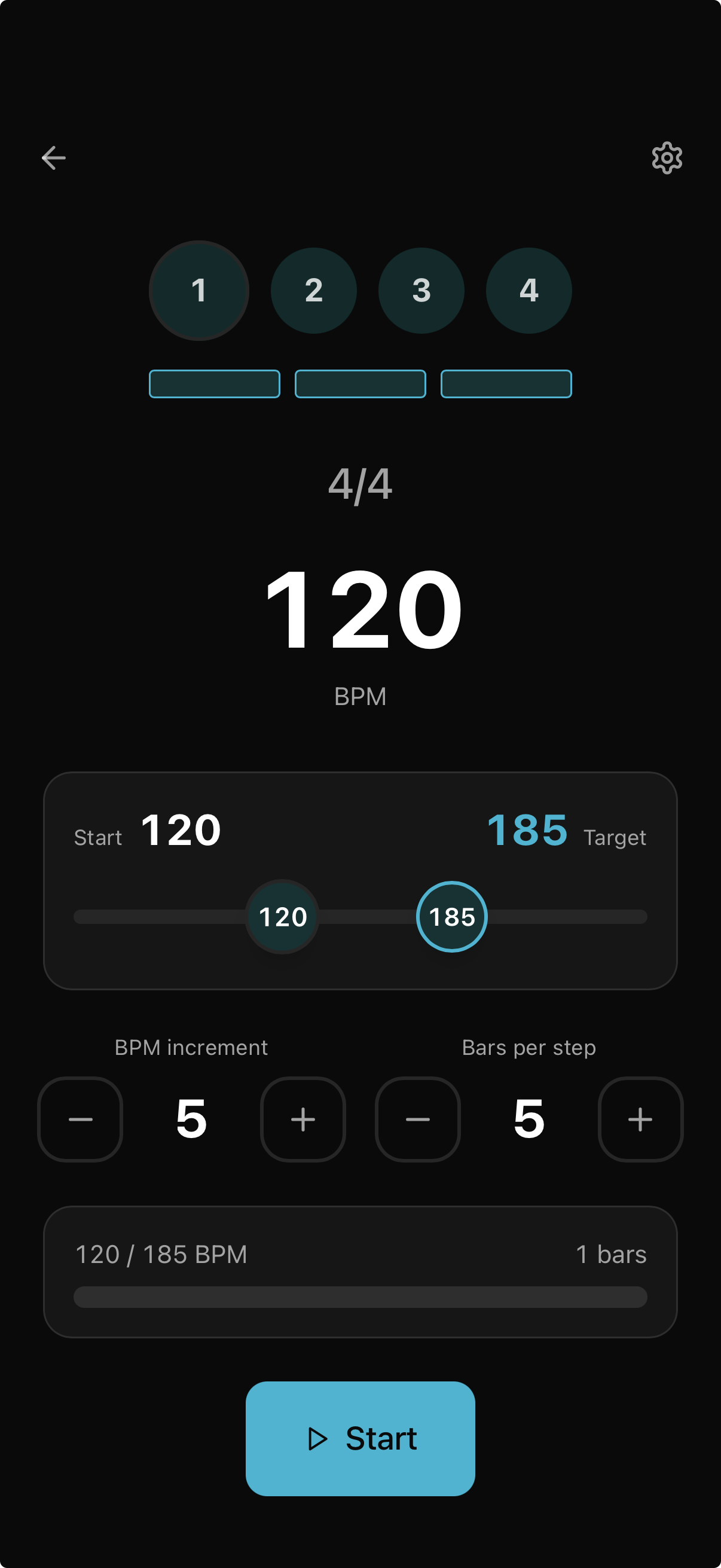721x1568 pixels.
Task: Select beat circle 2
Action: [313, 292]
